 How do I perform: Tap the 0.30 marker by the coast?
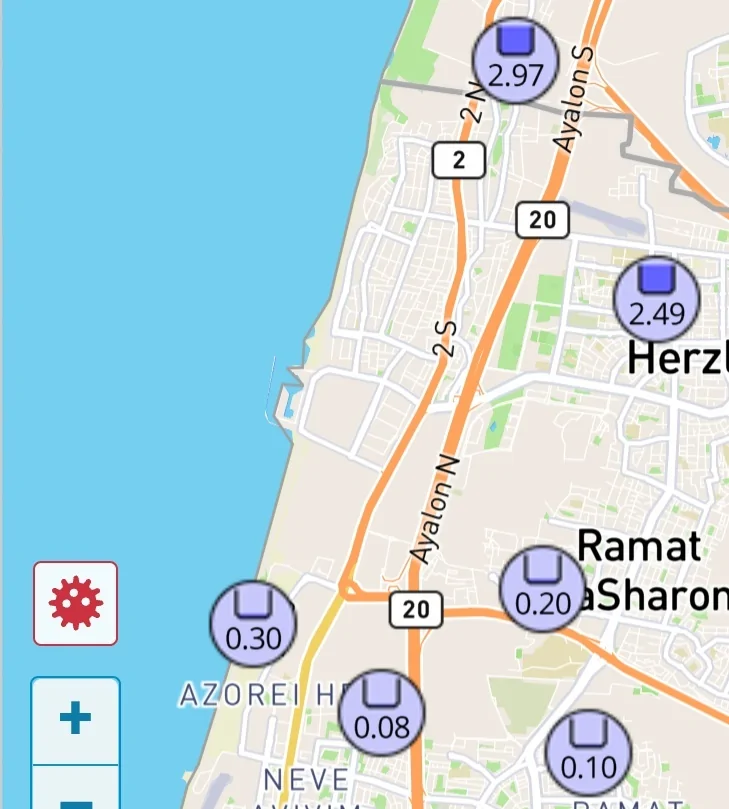253,623
